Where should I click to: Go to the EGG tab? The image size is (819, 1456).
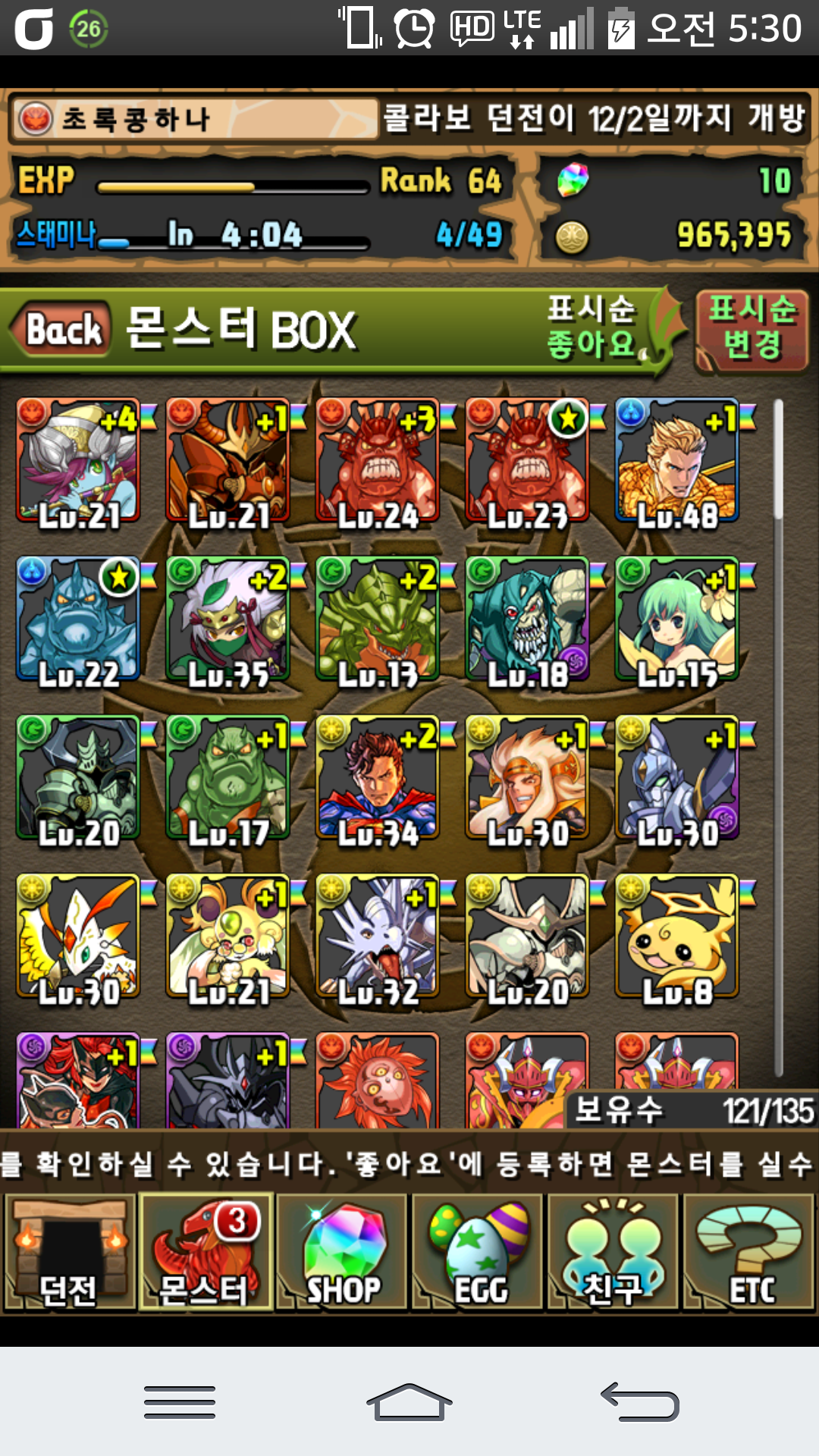point(479,1253)
